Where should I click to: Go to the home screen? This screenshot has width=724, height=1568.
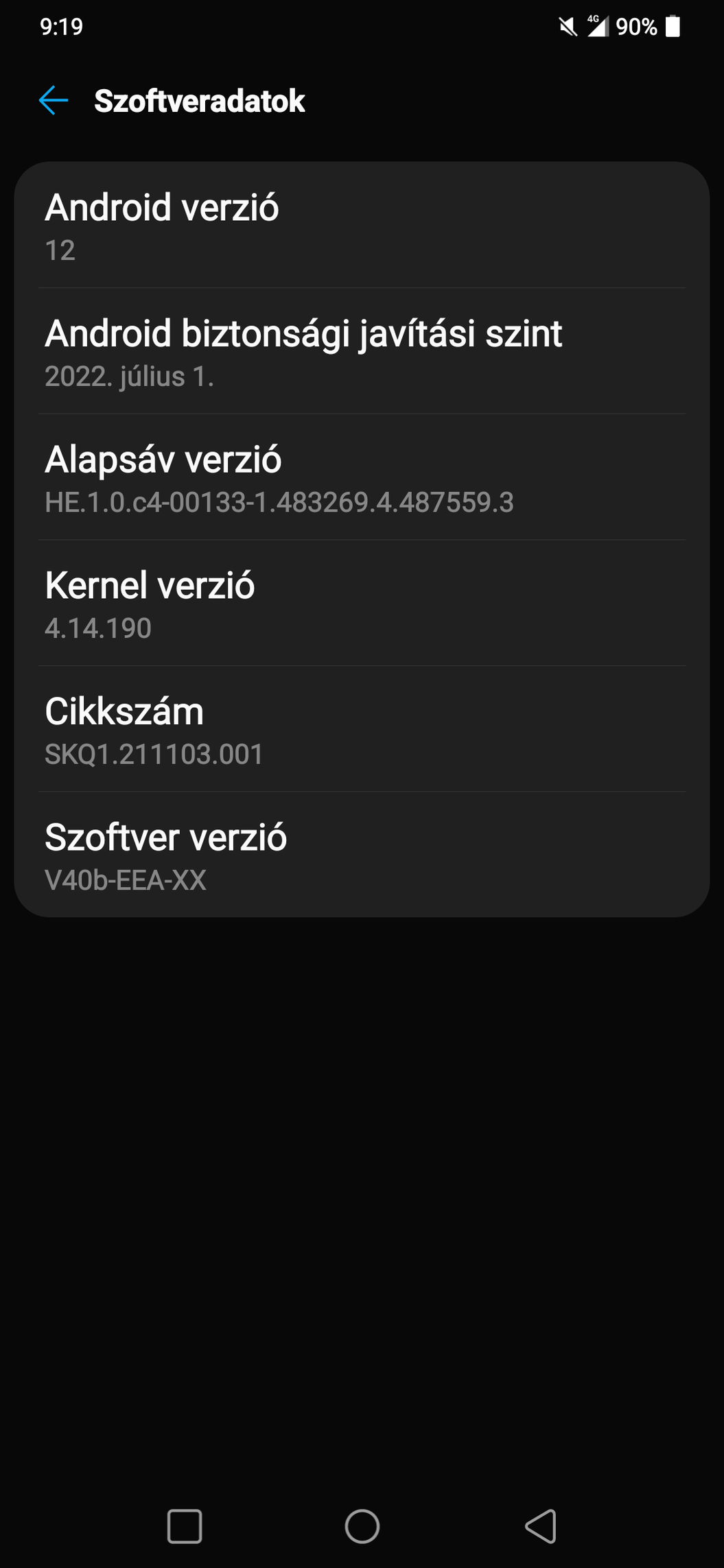[362, 1526]
